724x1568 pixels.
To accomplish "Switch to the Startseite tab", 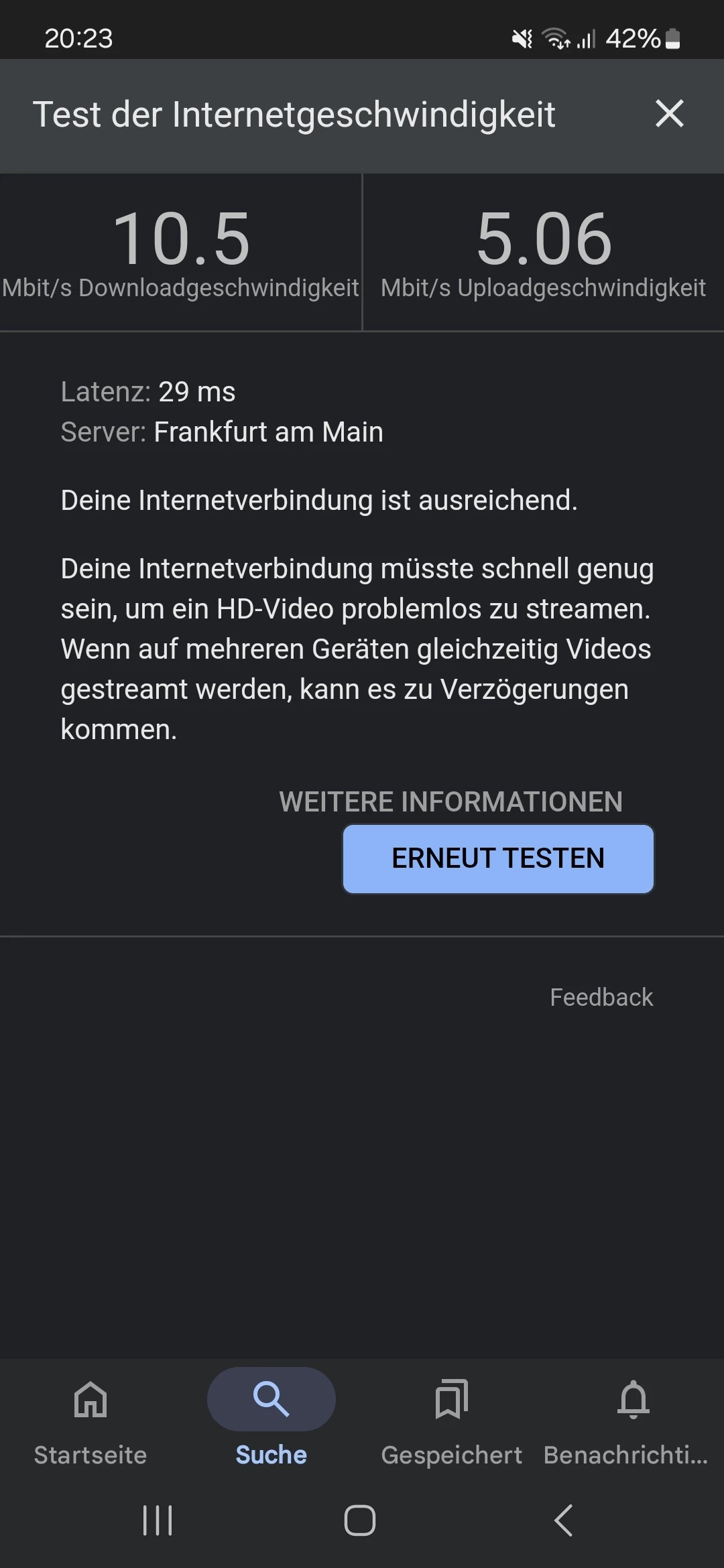I will (90, 1417).
